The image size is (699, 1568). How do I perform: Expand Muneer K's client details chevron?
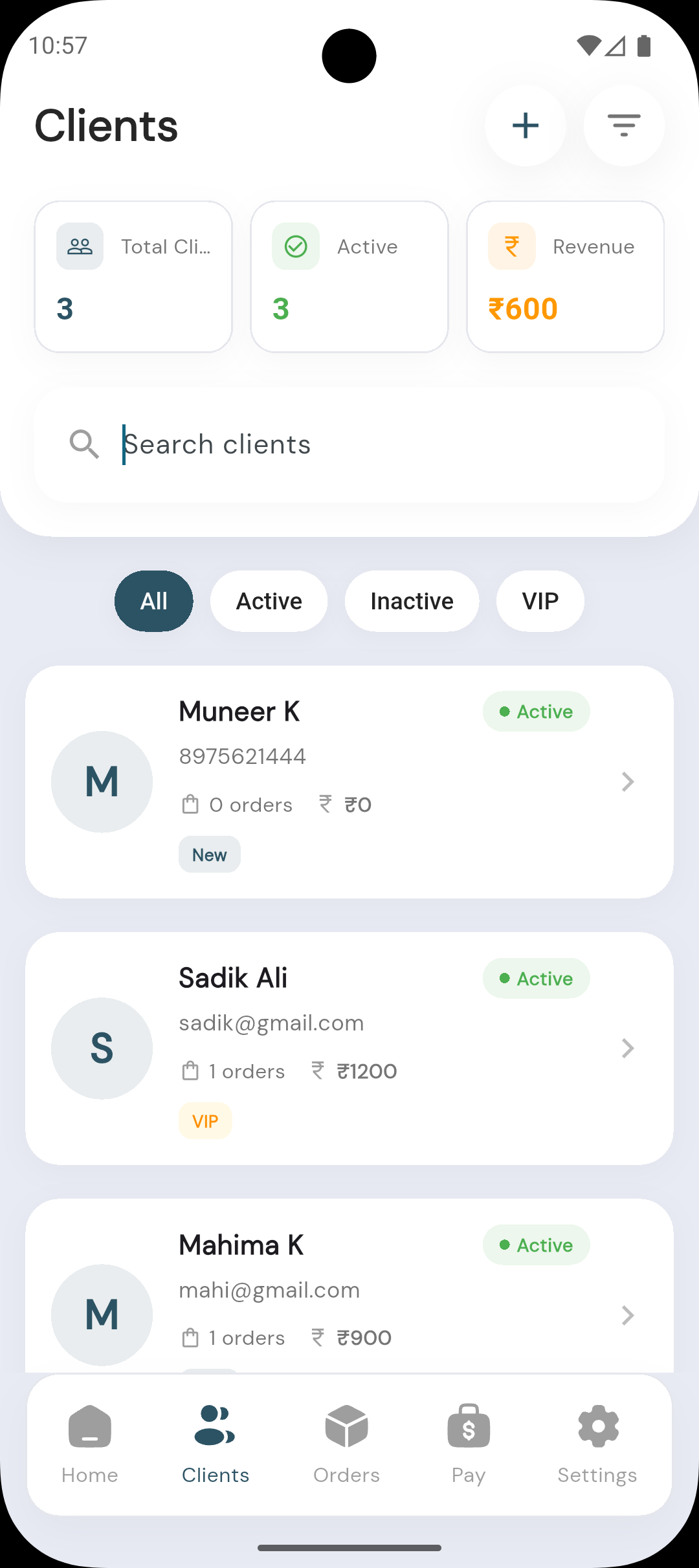[x=627, y=781]
